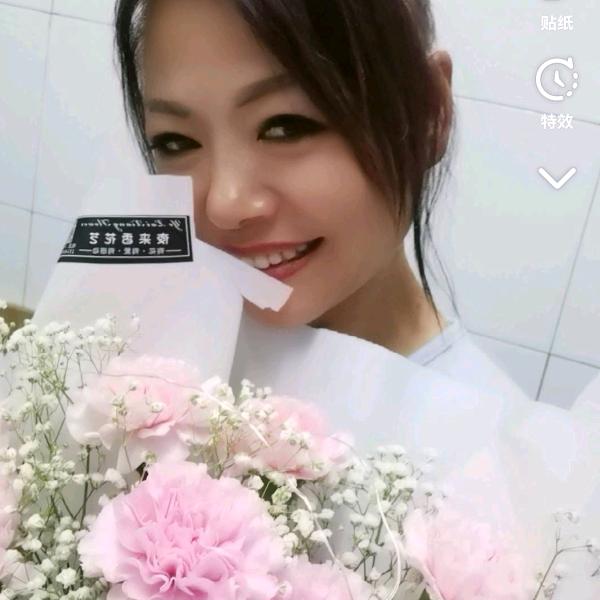600x600 pixels.
Task: Collapse the side toolbar with the down chevron
Action: coord(557,178)
